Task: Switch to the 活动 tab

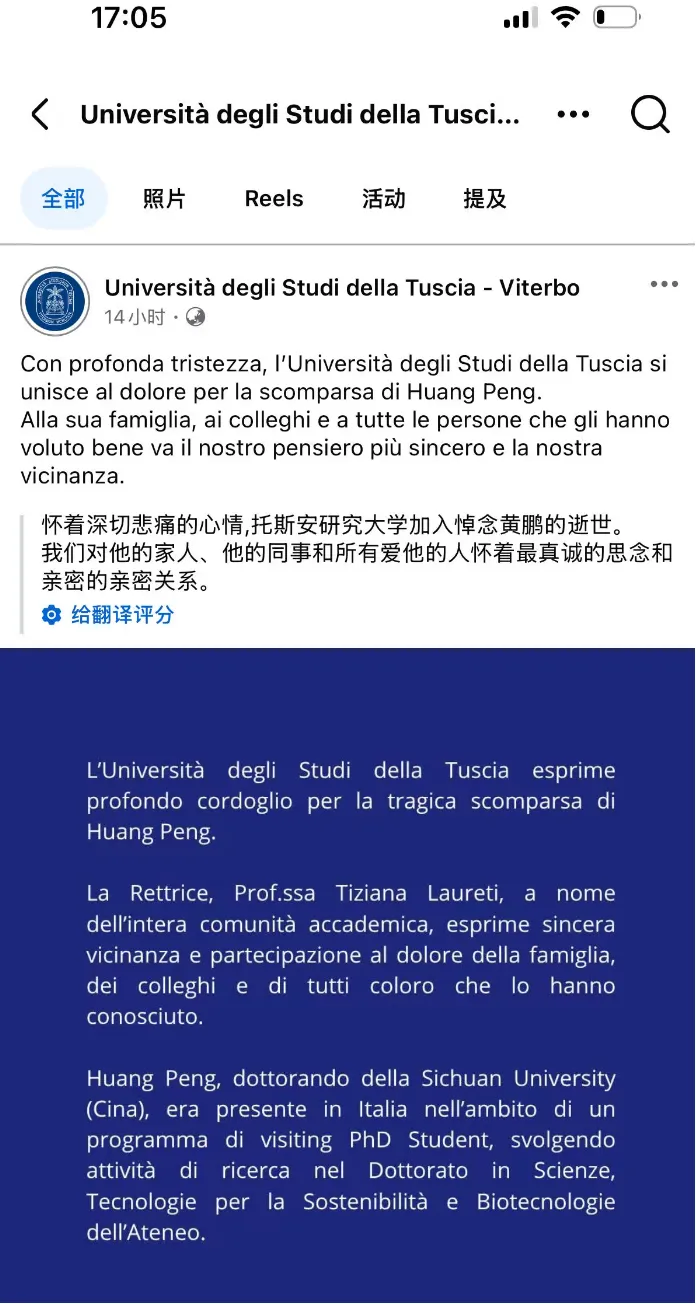Action: 384,199
